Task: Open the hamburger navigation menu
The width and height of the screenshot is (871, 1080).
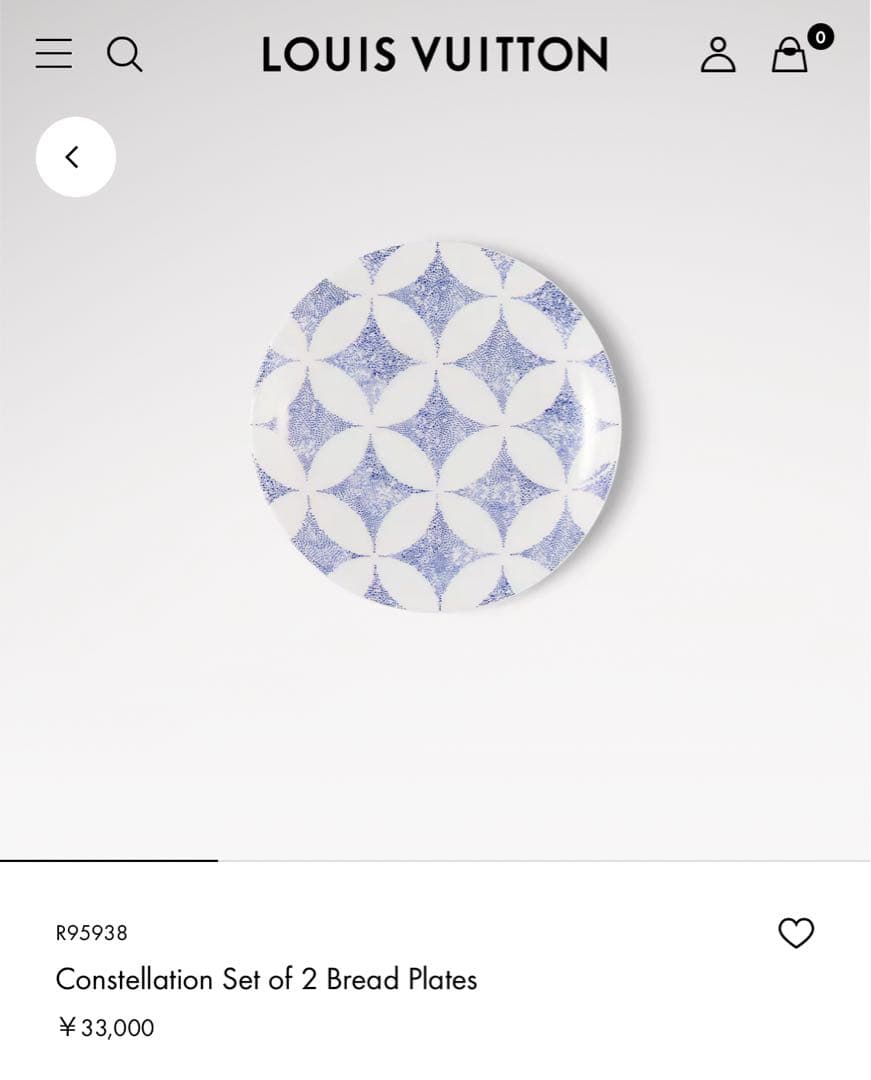Action: click(x=53, y=54)
